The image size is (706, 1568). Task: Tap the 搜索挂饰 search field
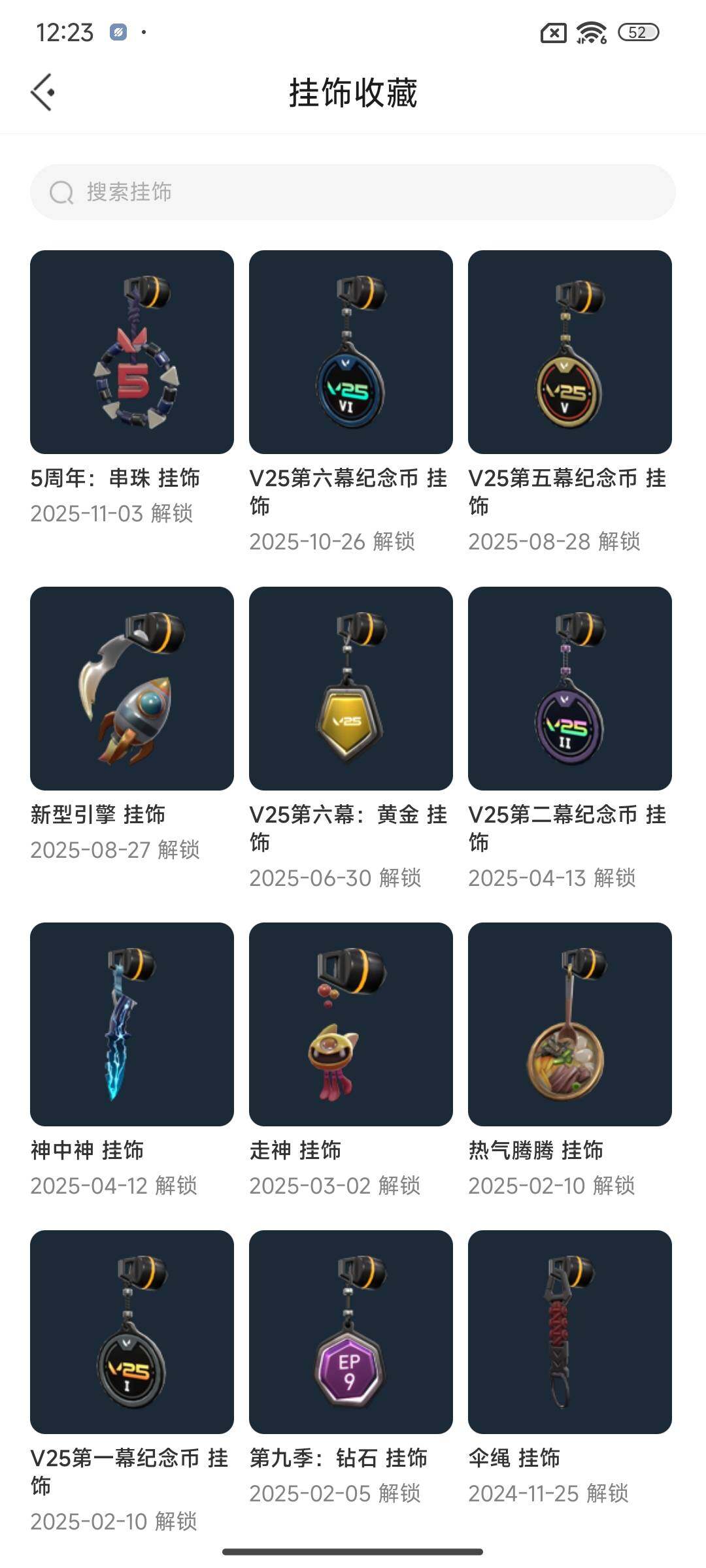(353, 192)
